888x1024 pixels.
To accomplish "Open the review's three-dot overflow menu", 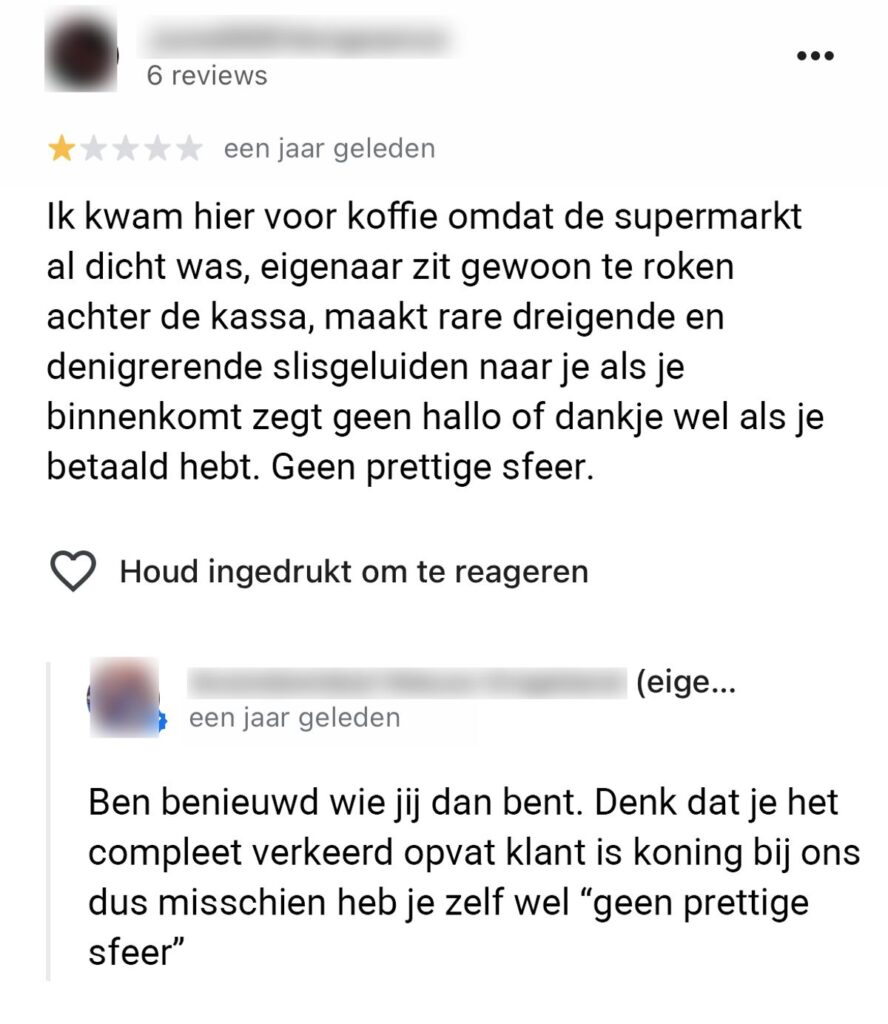I will click(x=814, y=55).
